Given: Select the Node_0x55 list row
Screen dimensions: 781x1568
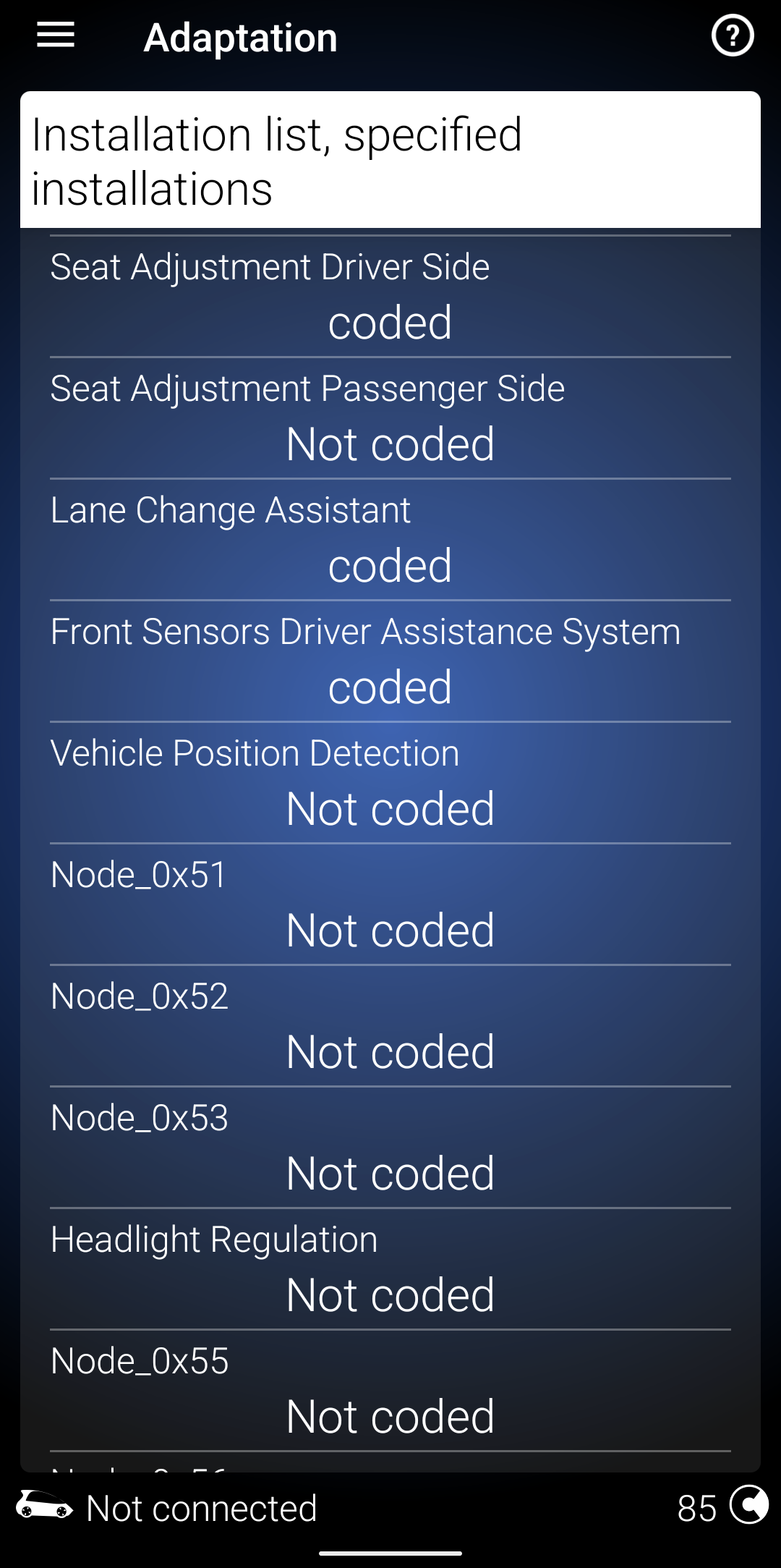Looking at the screenshot, I should [390, 1388].
